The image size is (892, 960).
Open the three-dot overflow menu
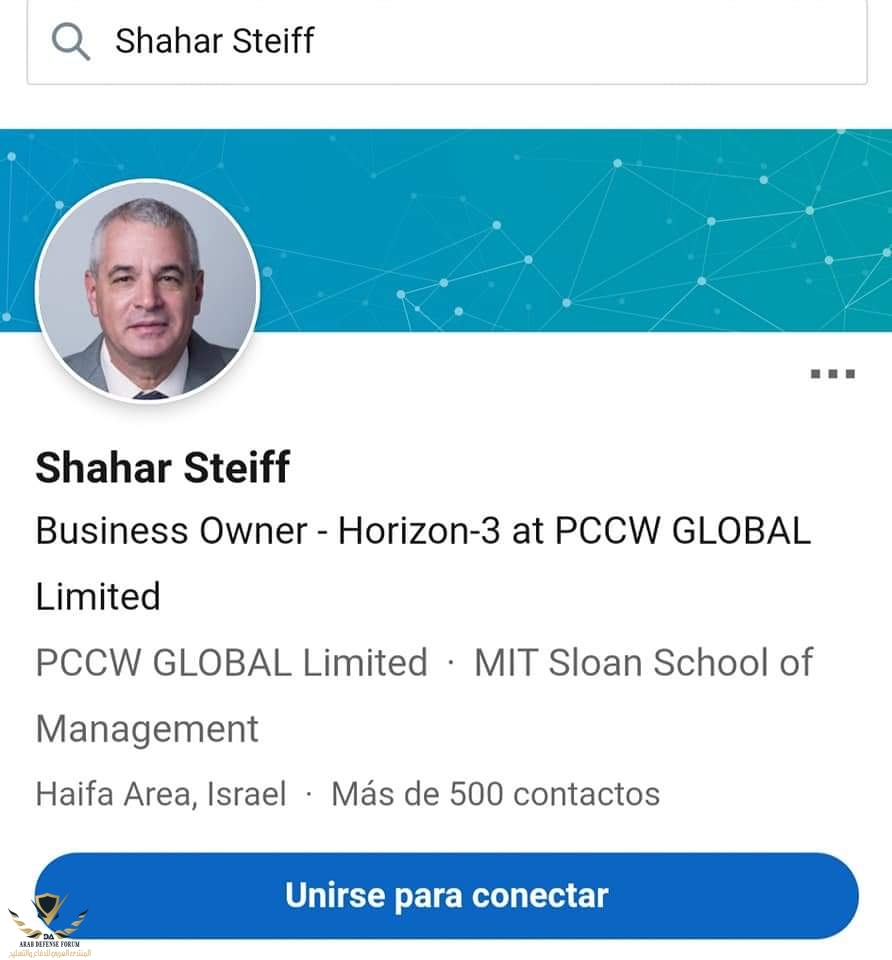coord(832,374)
